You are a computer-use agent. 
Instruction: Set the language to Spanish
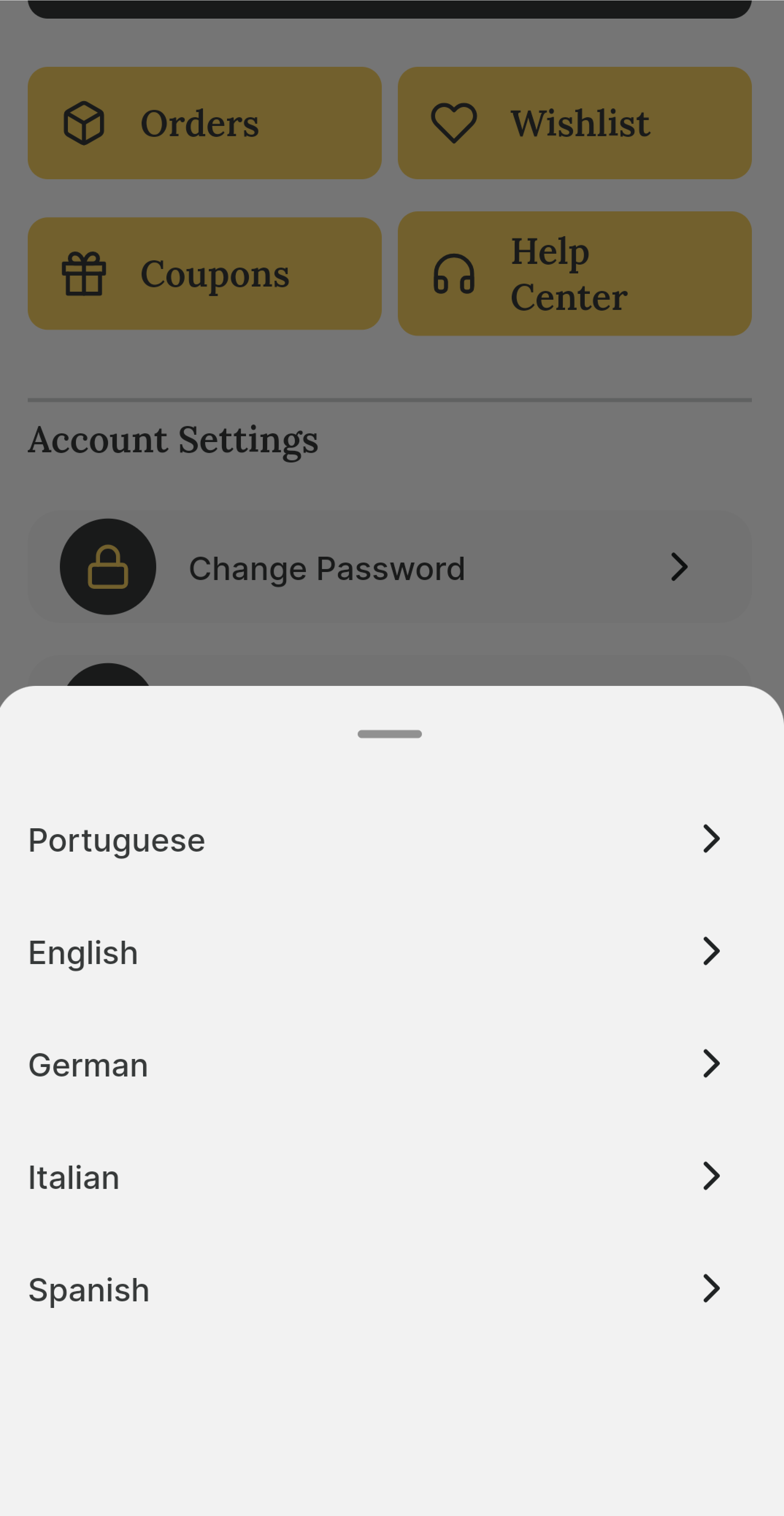pyautogui.click(x=377, y=1289)
